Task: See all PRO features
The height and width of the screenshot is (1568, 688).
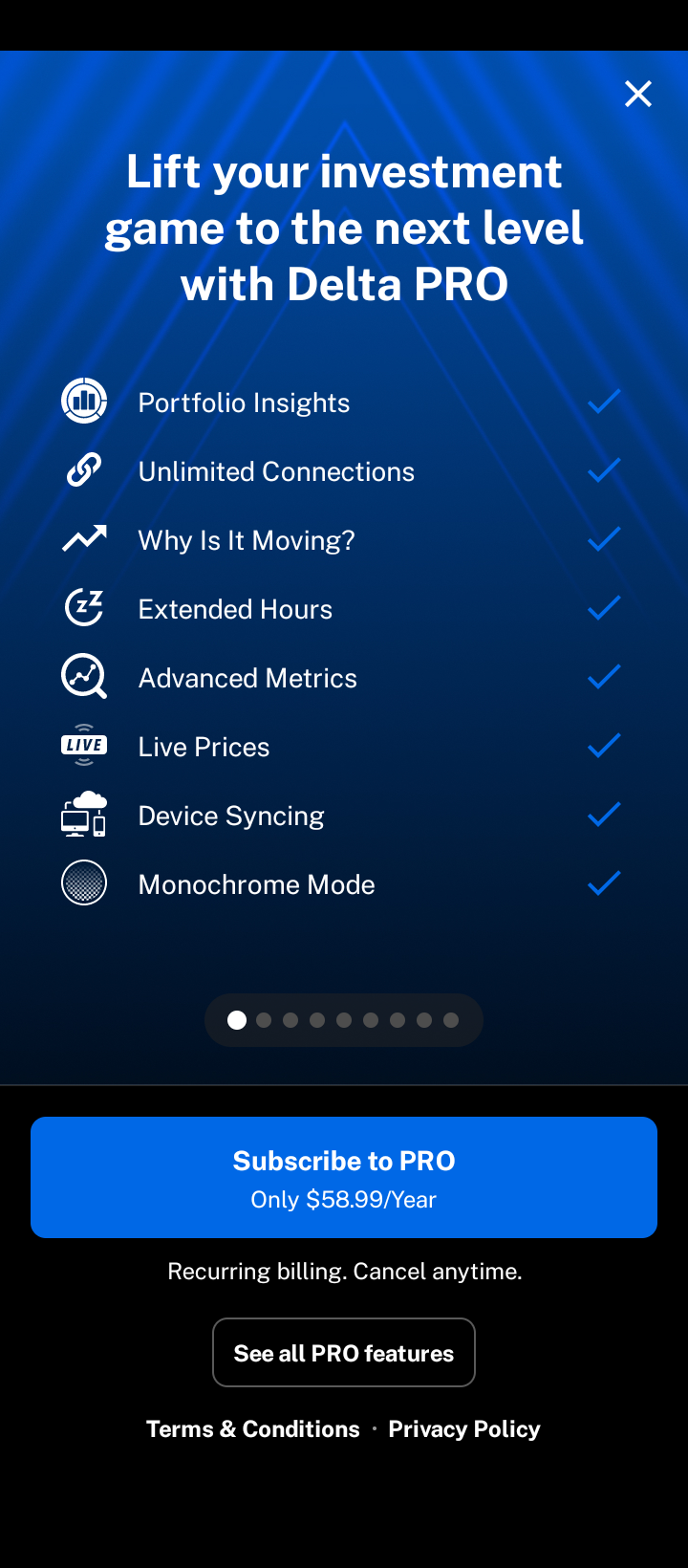Action: (344, 1352)
